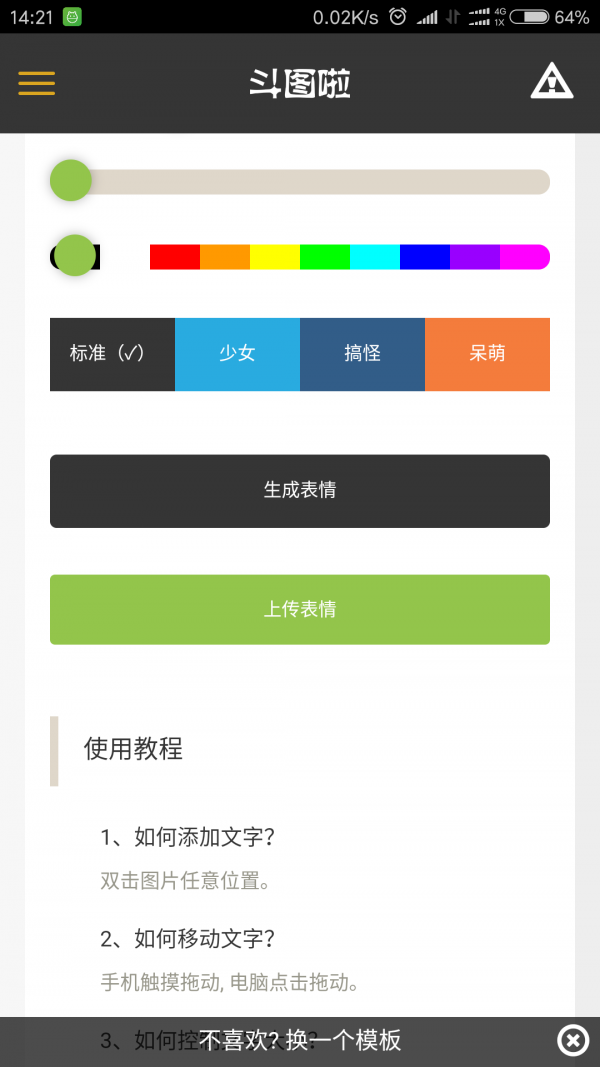Set color to magenta
The height and width of the screenshot is (1067, 600).
click(x=525, y=257)
